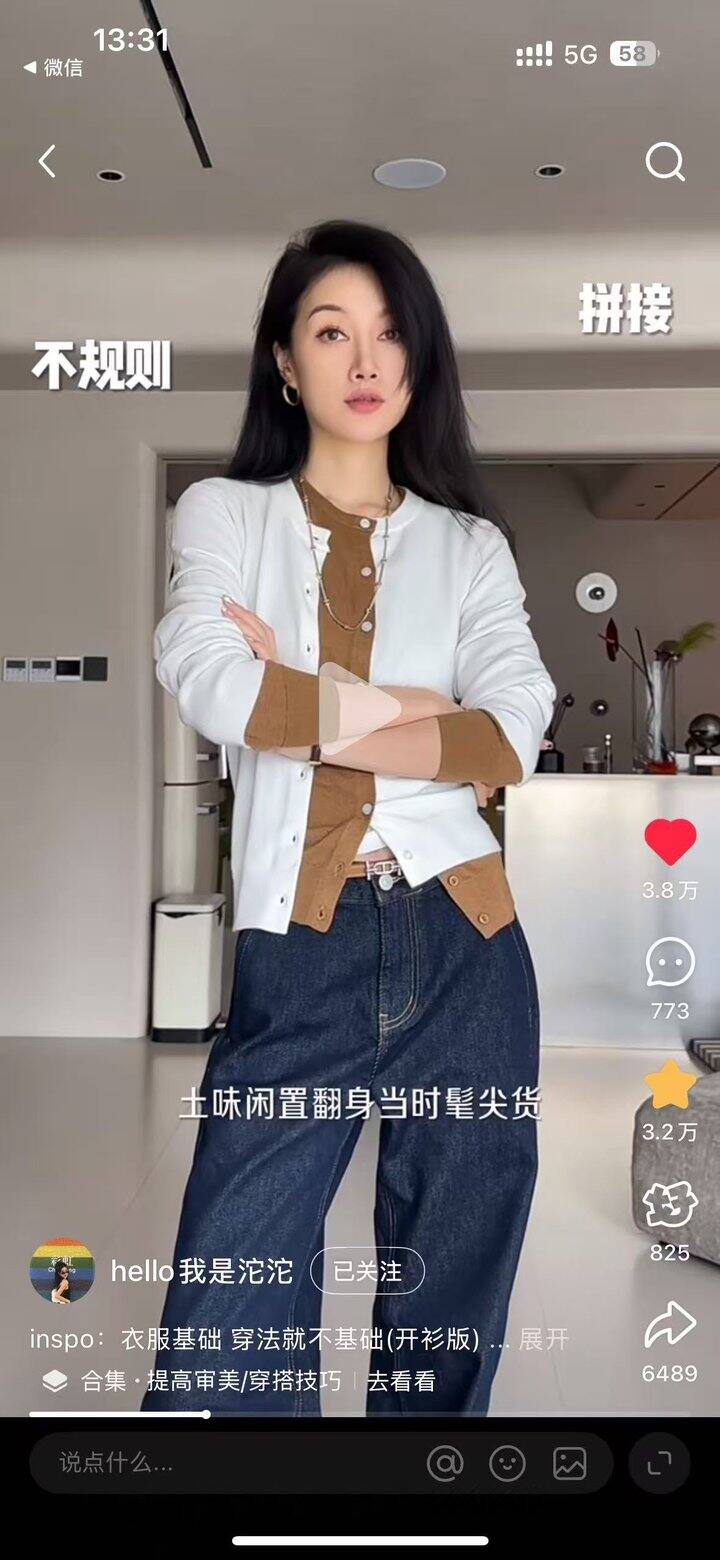
Task: Go back using the top-left arrow
Action: click(x=47, y=161)
